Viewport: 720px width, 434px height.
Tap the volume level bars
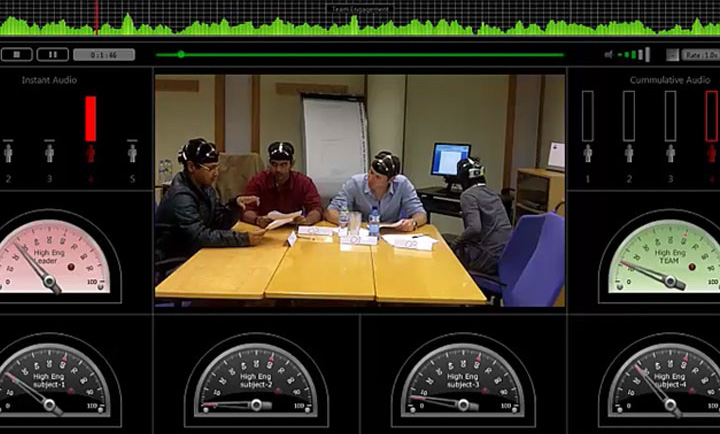(634, 54)
